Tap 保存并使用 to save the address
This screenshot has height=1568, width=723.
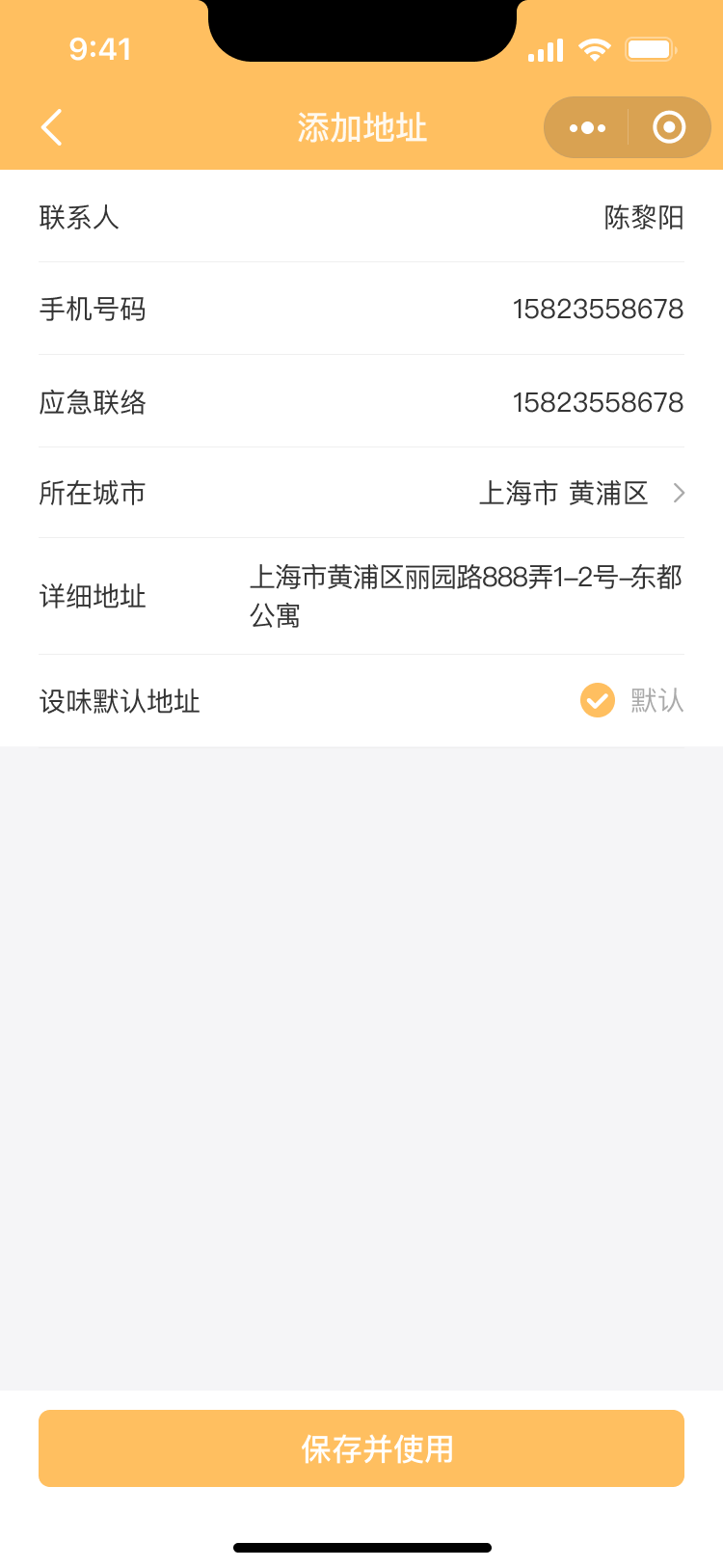tap(361, 1448)
